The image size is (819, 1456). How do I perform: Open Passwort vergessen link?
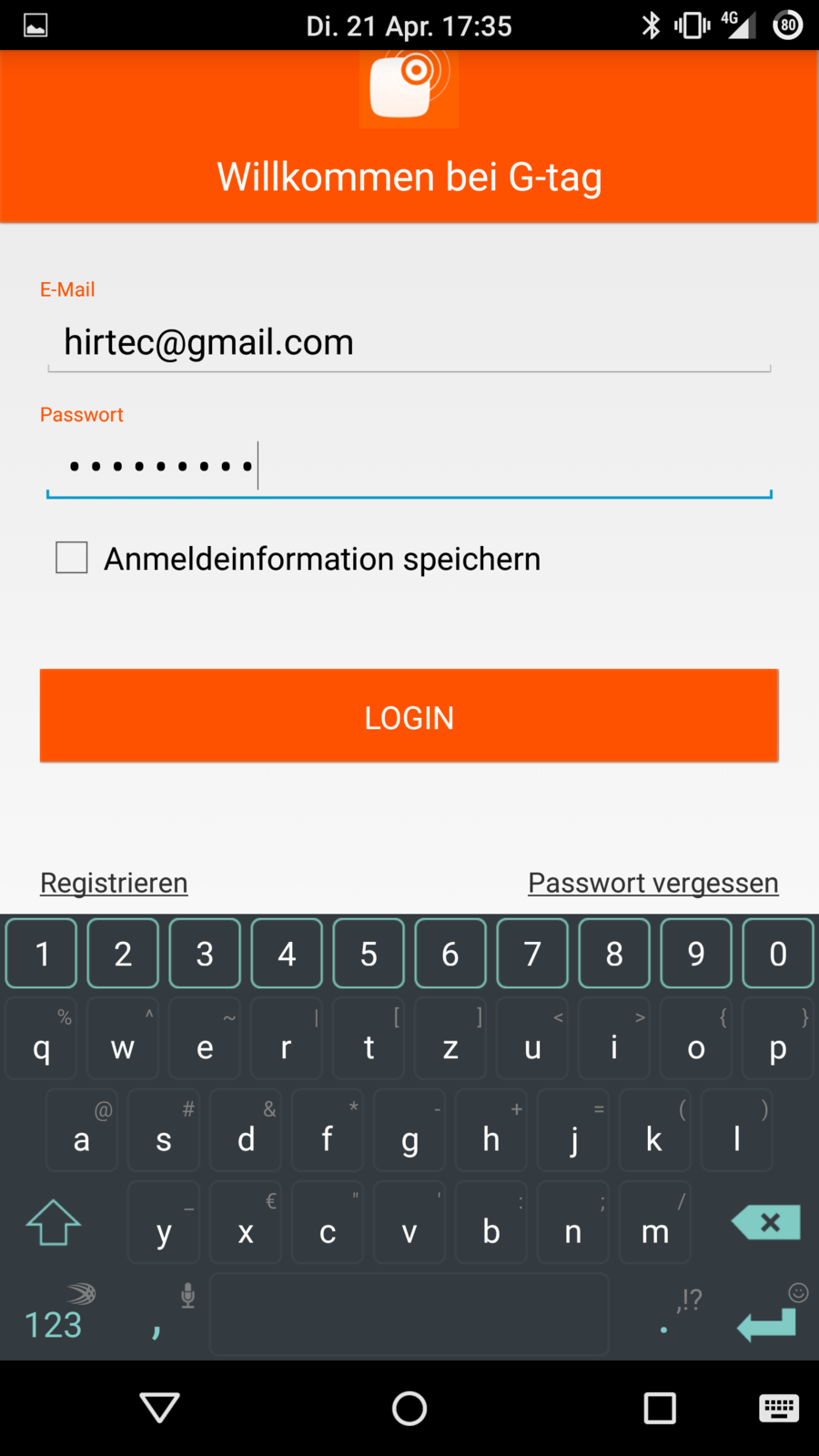coord(652,883)
